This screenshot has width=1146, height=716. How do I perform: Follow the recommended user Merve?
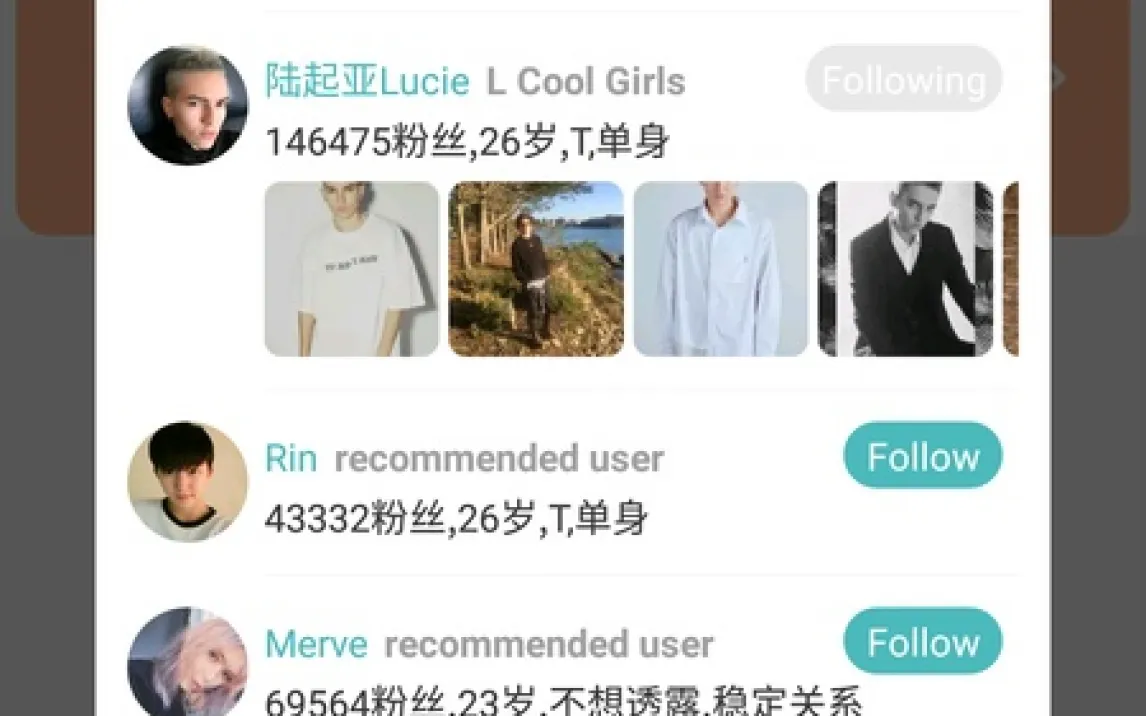click(x=922, y=642)
